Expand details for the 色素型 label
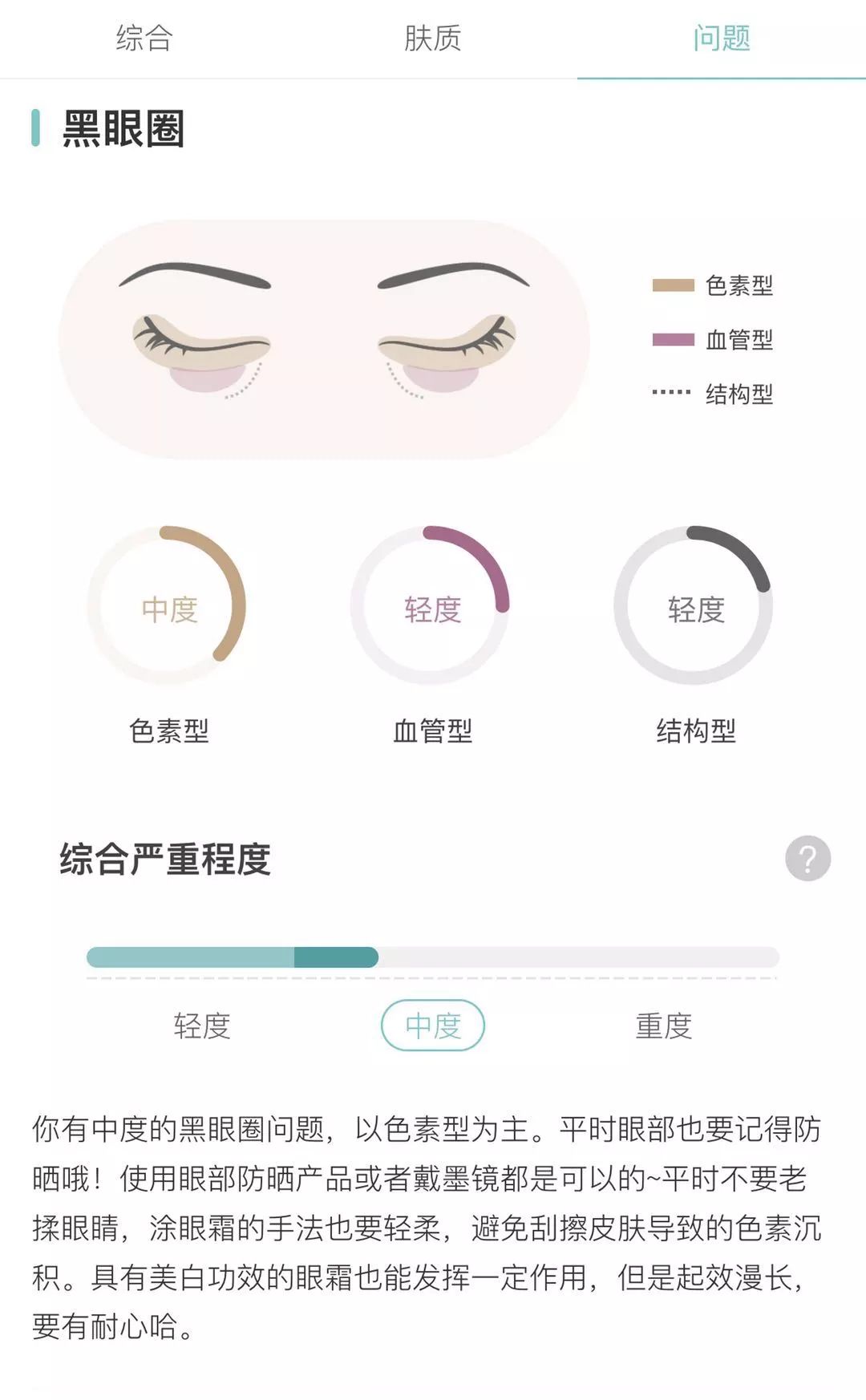Viewport: 866px width, 1400px height. (170, 732)
